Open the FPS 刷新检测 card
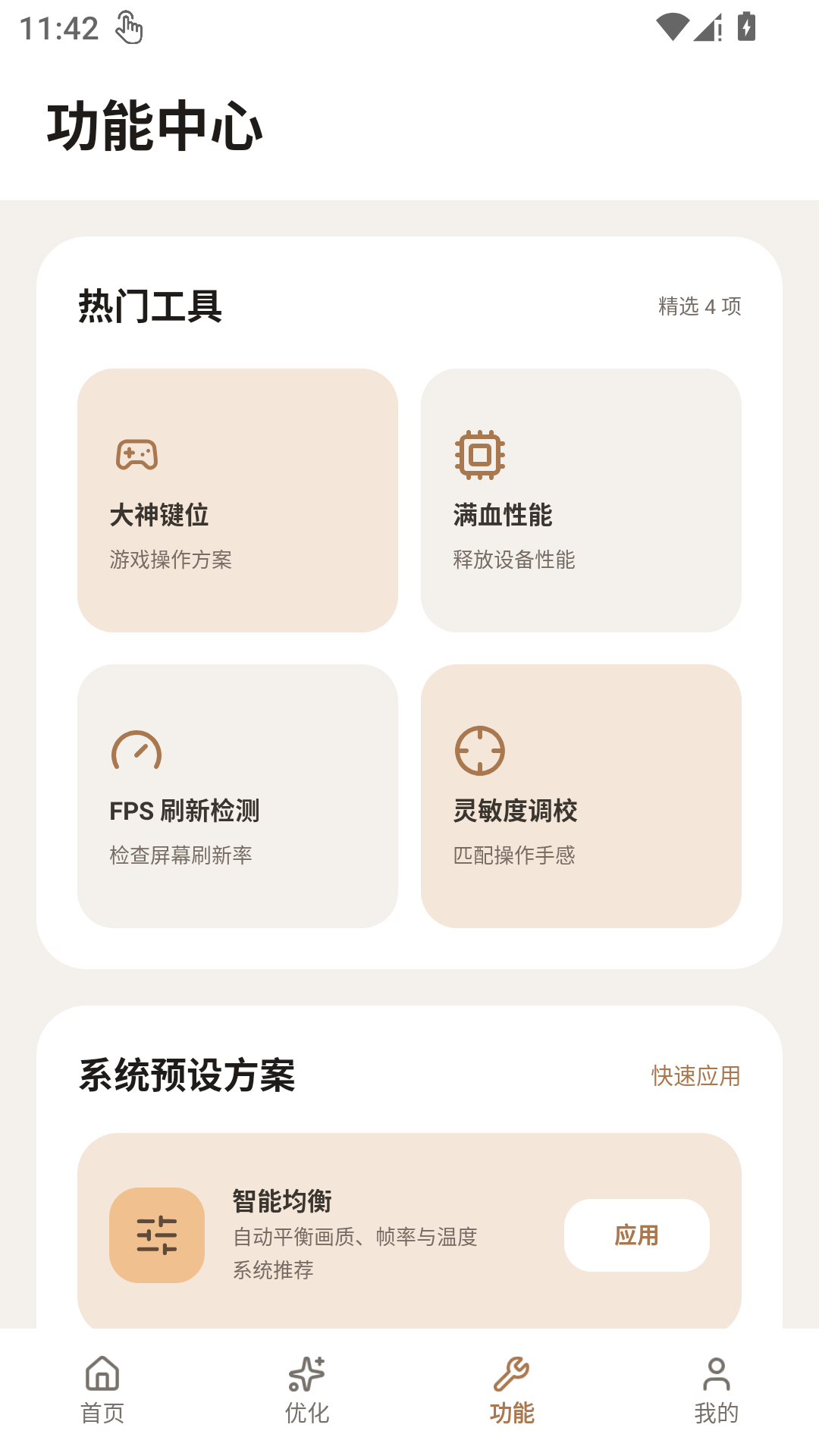 pyautogui.click(x=237, y=796)
